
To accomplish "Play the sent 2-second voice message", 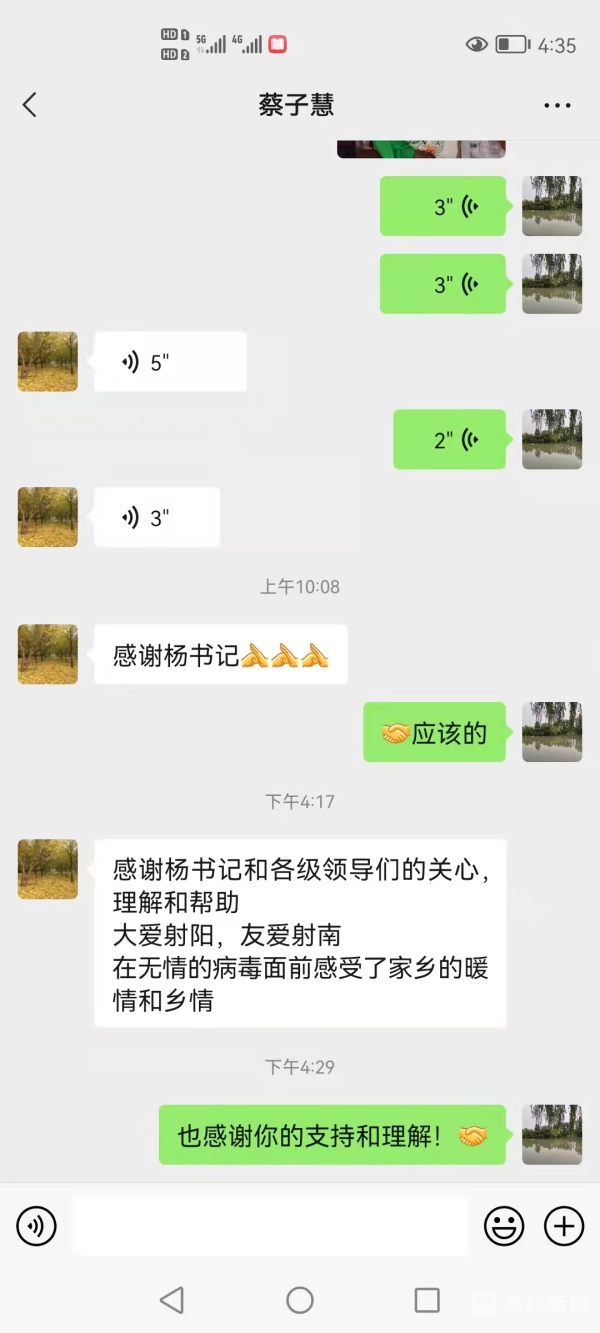I will click(x=449, y=440).
